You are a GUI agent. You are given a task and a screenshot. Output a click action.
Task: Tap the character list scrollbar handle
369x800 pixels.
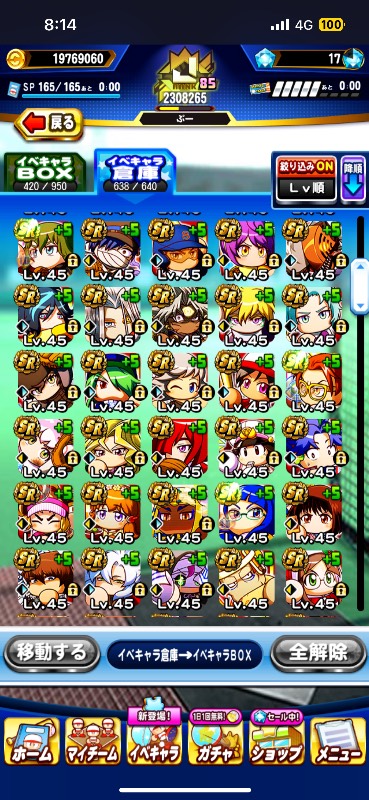coord(360,285)
